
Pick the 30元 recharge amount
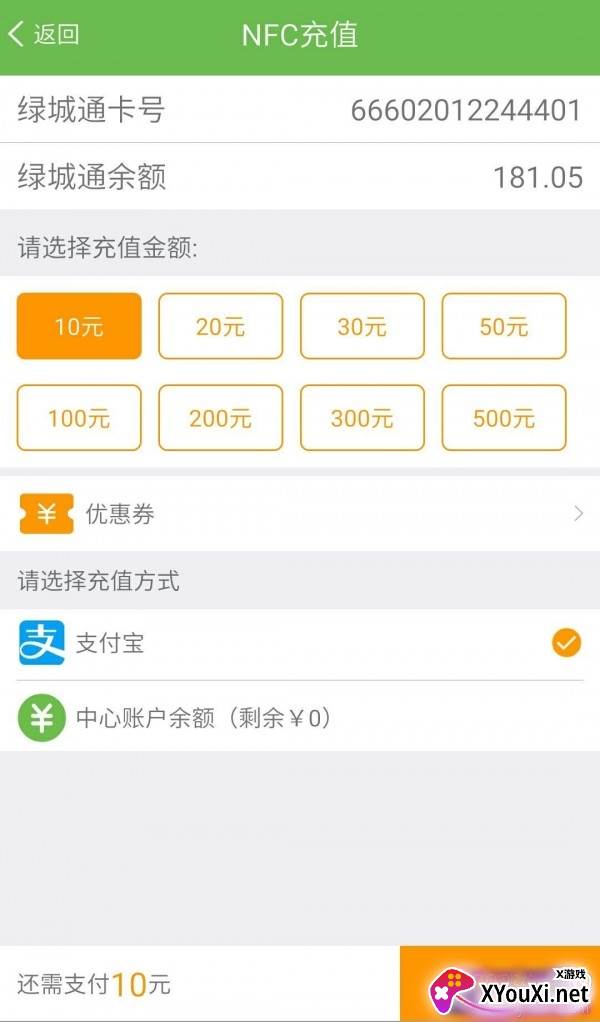coord(362,326)
